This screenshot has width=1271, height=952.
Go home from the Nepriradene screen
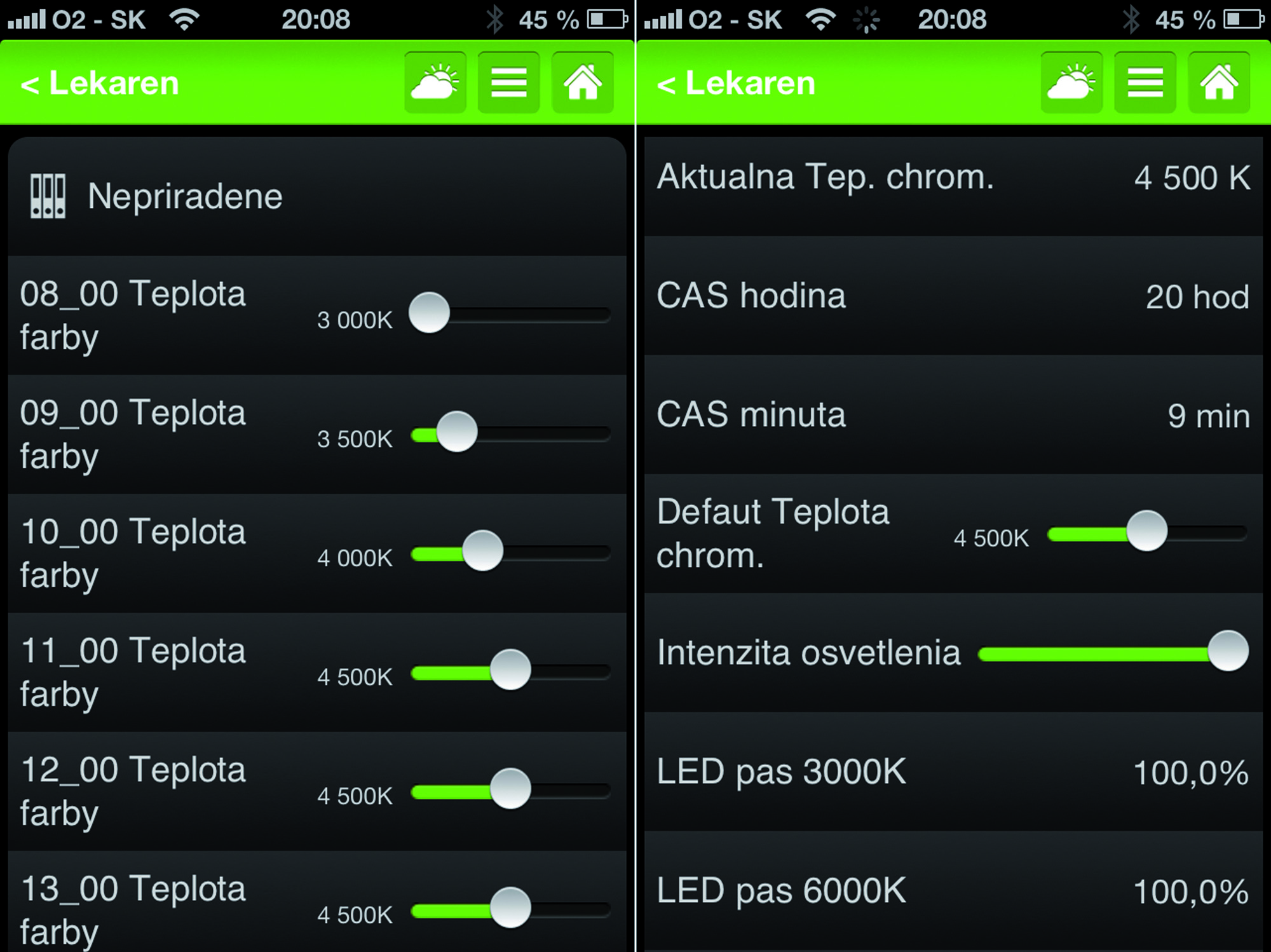(583, 83)
